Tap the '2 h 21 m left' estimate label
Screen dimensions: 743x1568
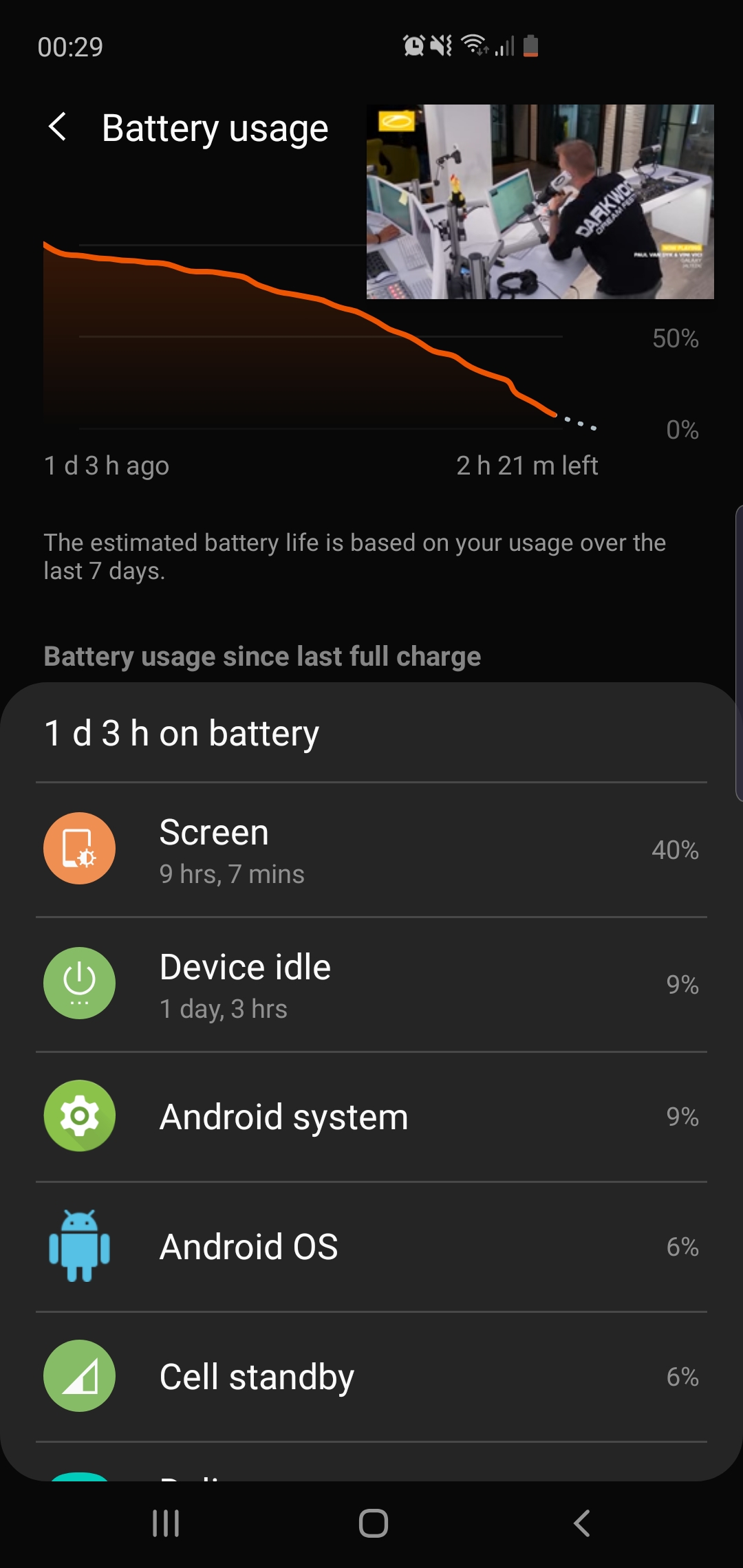[x=528, y=466]
